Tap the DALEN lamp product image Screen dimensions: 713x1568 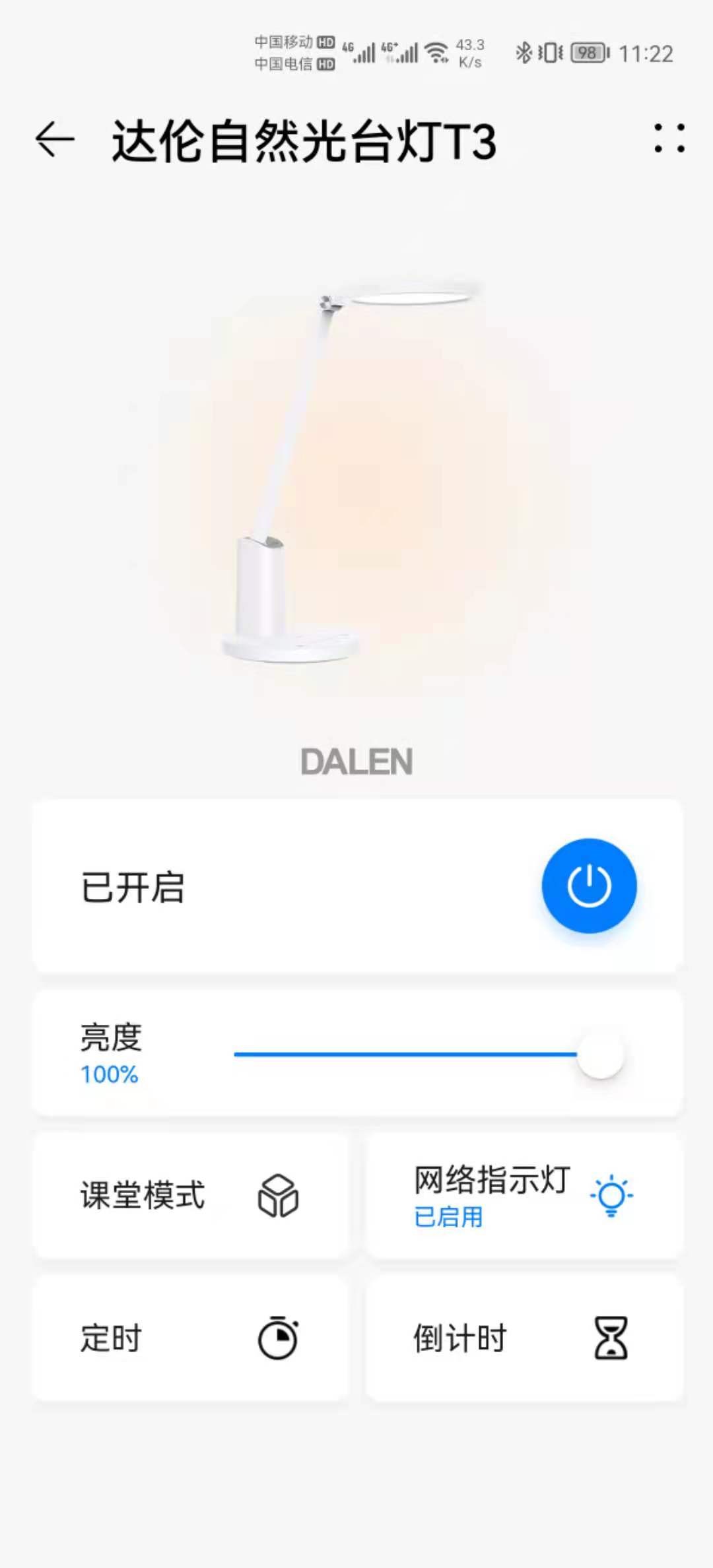point(356,475)
